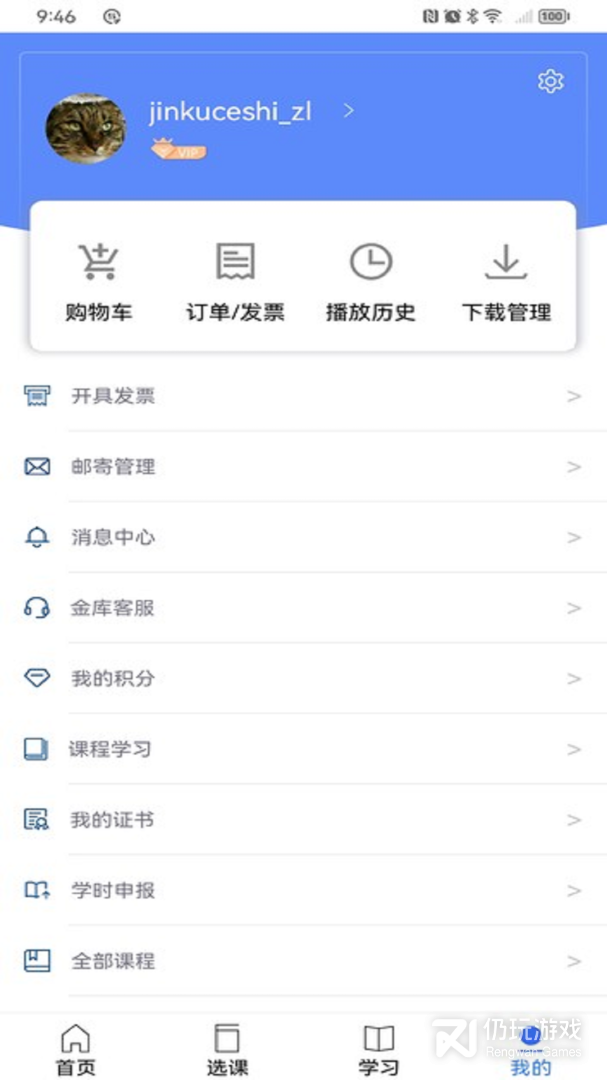Select the 我的 tab
607x1080 pixels.
pyautogui.click(x=531, y=1049)
